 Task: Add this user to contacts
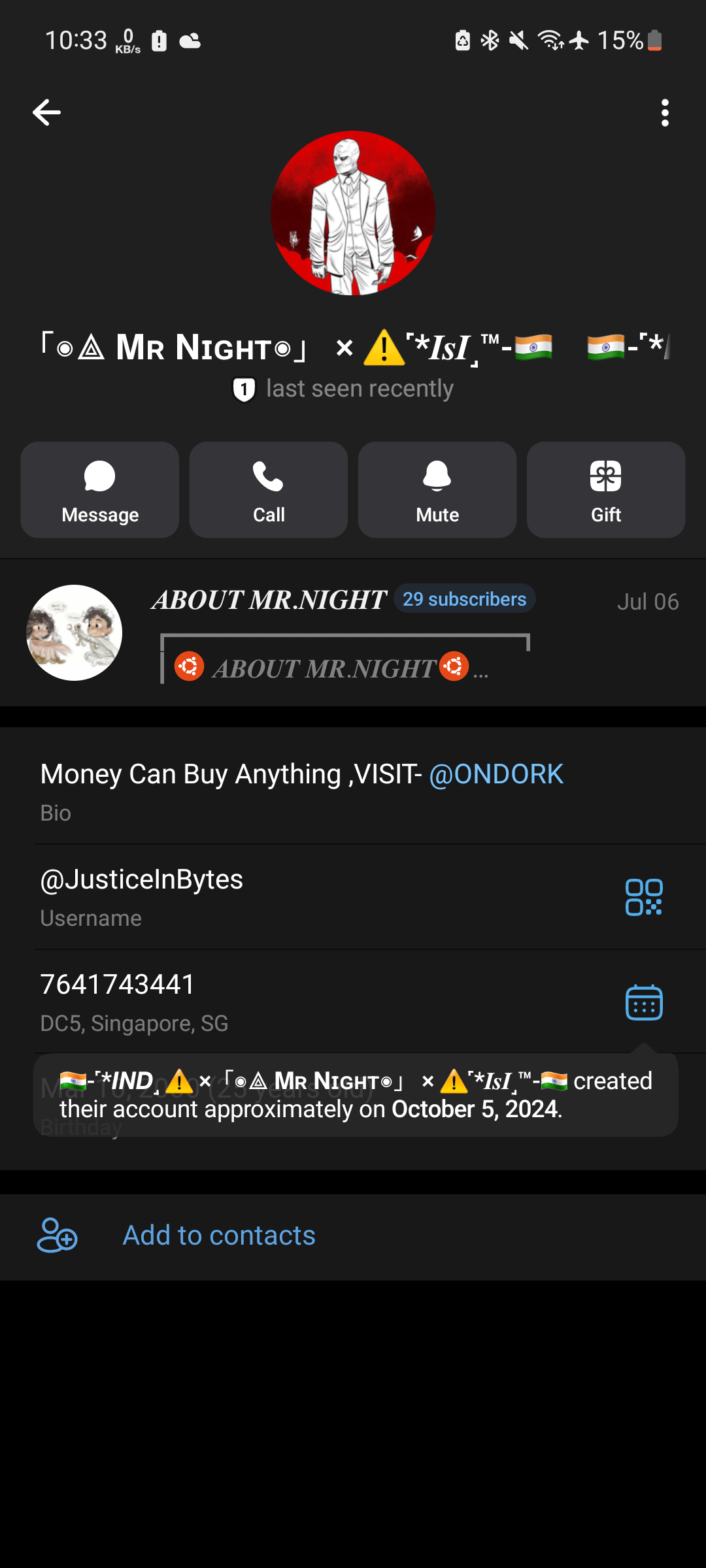[219, 1235]
